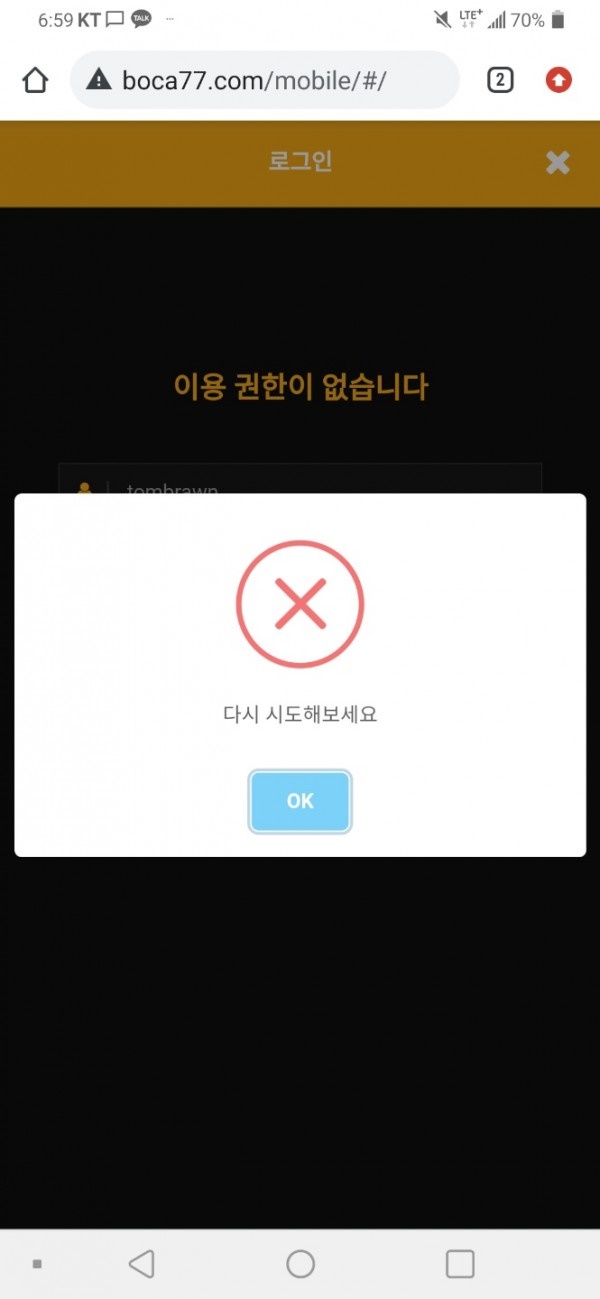Tap the red update arrow icon
This screenshot has height=1299, width=600.
pos(559,80)
